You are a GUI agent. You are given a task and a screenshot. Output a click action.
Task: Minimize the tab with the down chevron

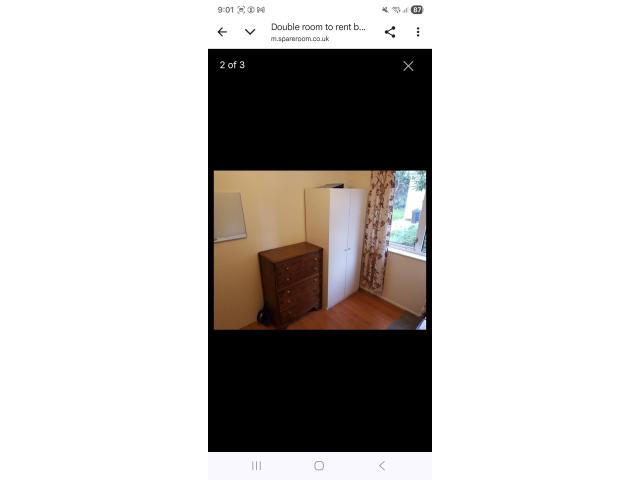250,32
